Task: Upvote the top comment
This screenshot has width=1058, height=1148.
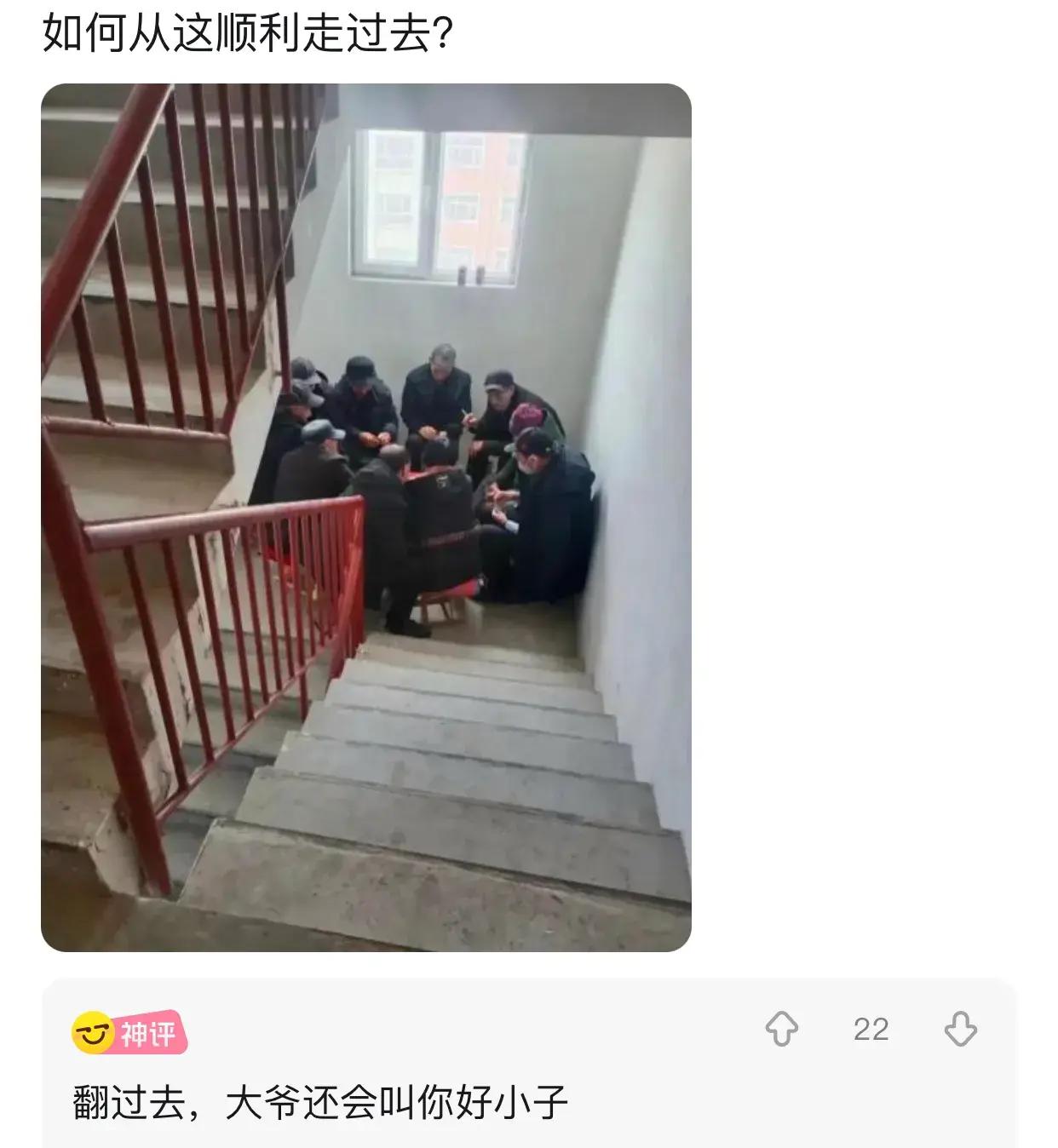Action: click(x=781, y=1029)
